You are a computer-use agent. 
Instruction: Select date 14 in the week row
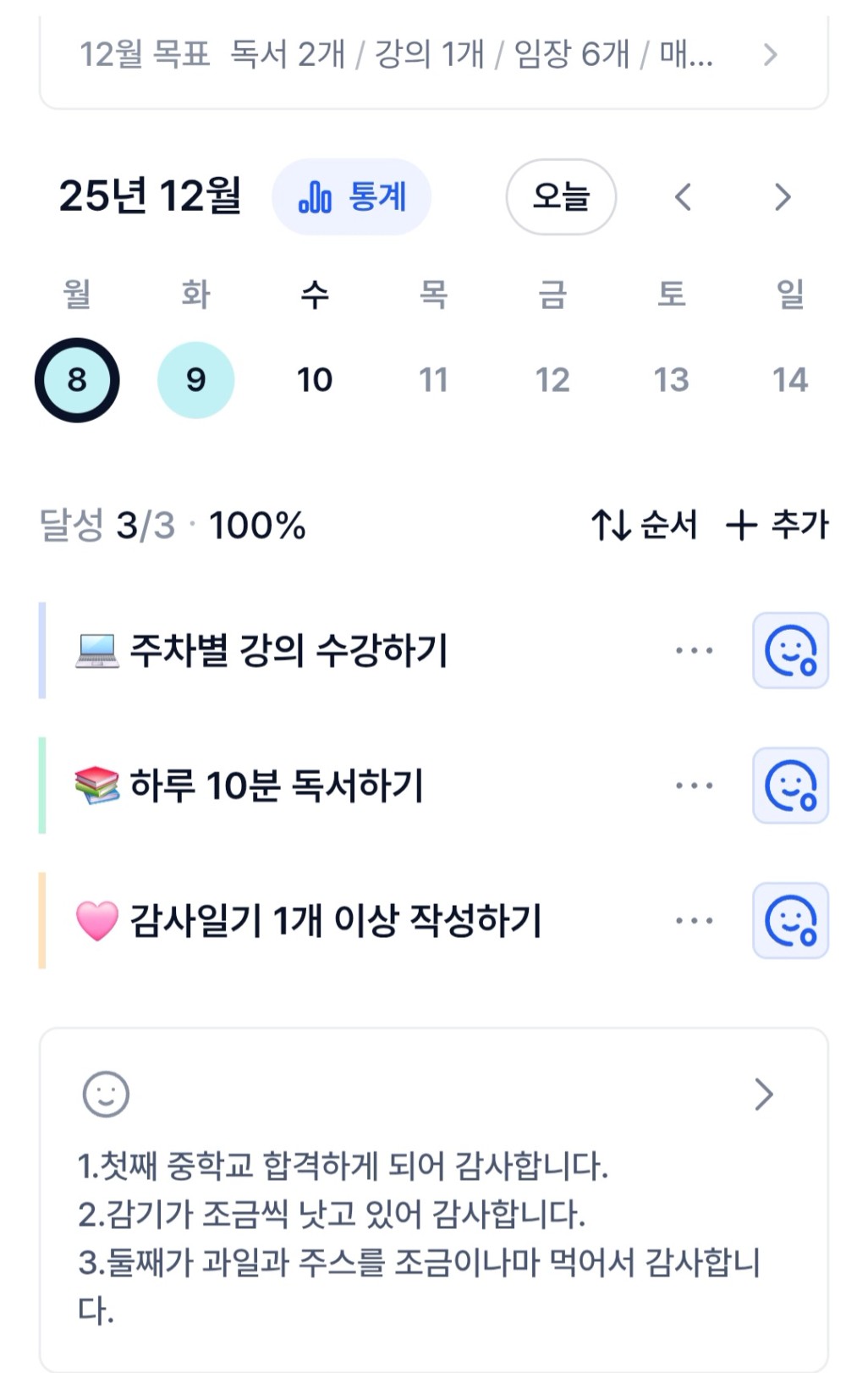790,380
